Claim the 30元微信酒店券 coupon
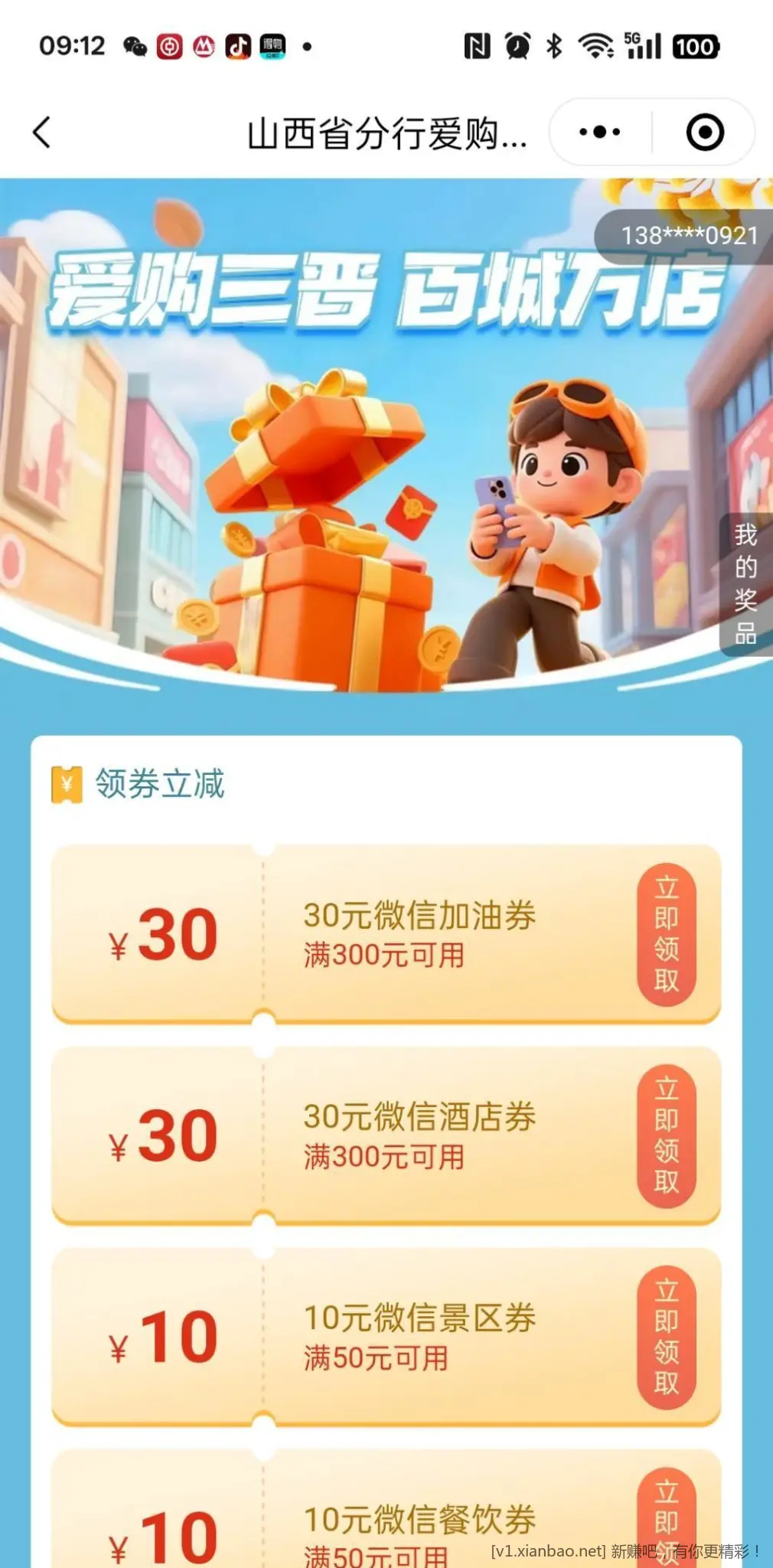 pos(666,1135)
